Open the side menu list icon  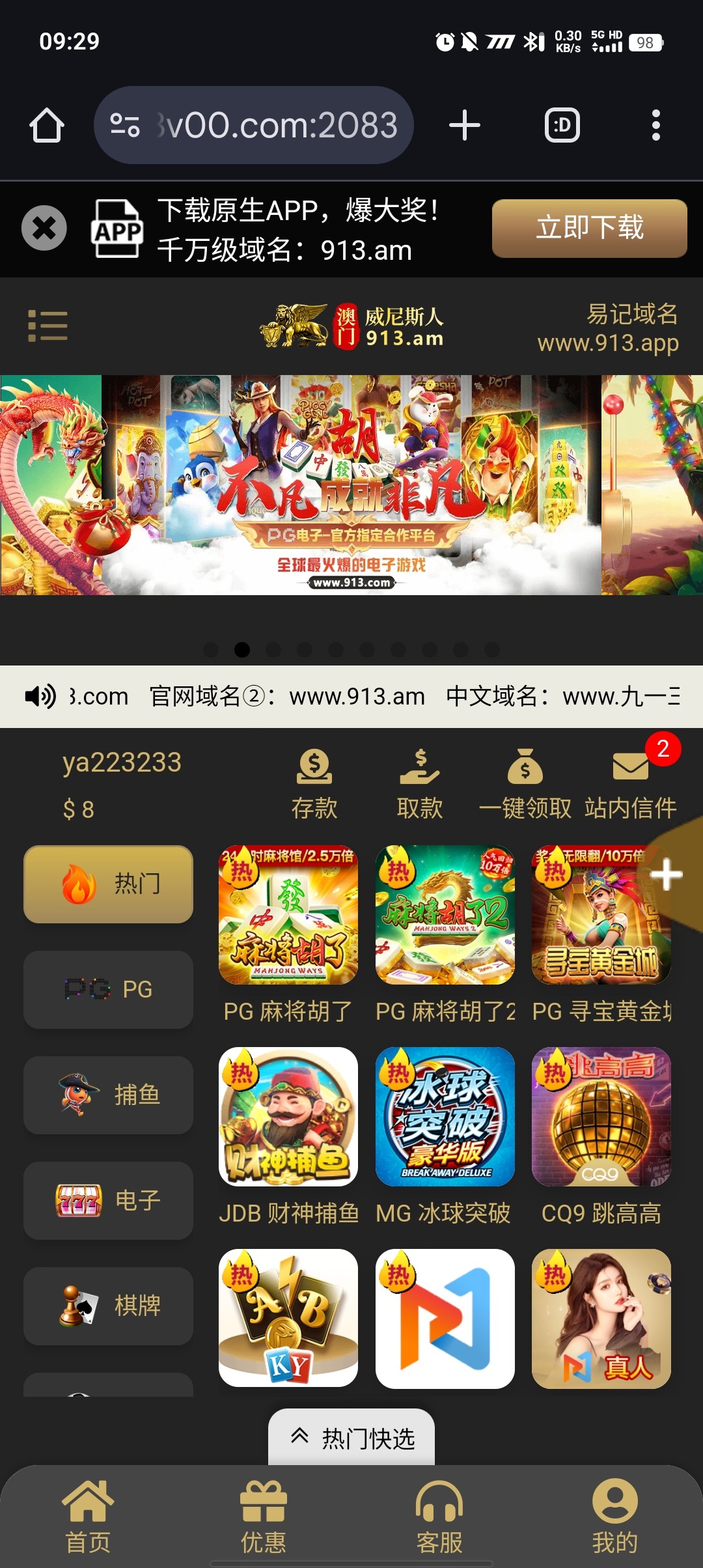coord(48,326)
